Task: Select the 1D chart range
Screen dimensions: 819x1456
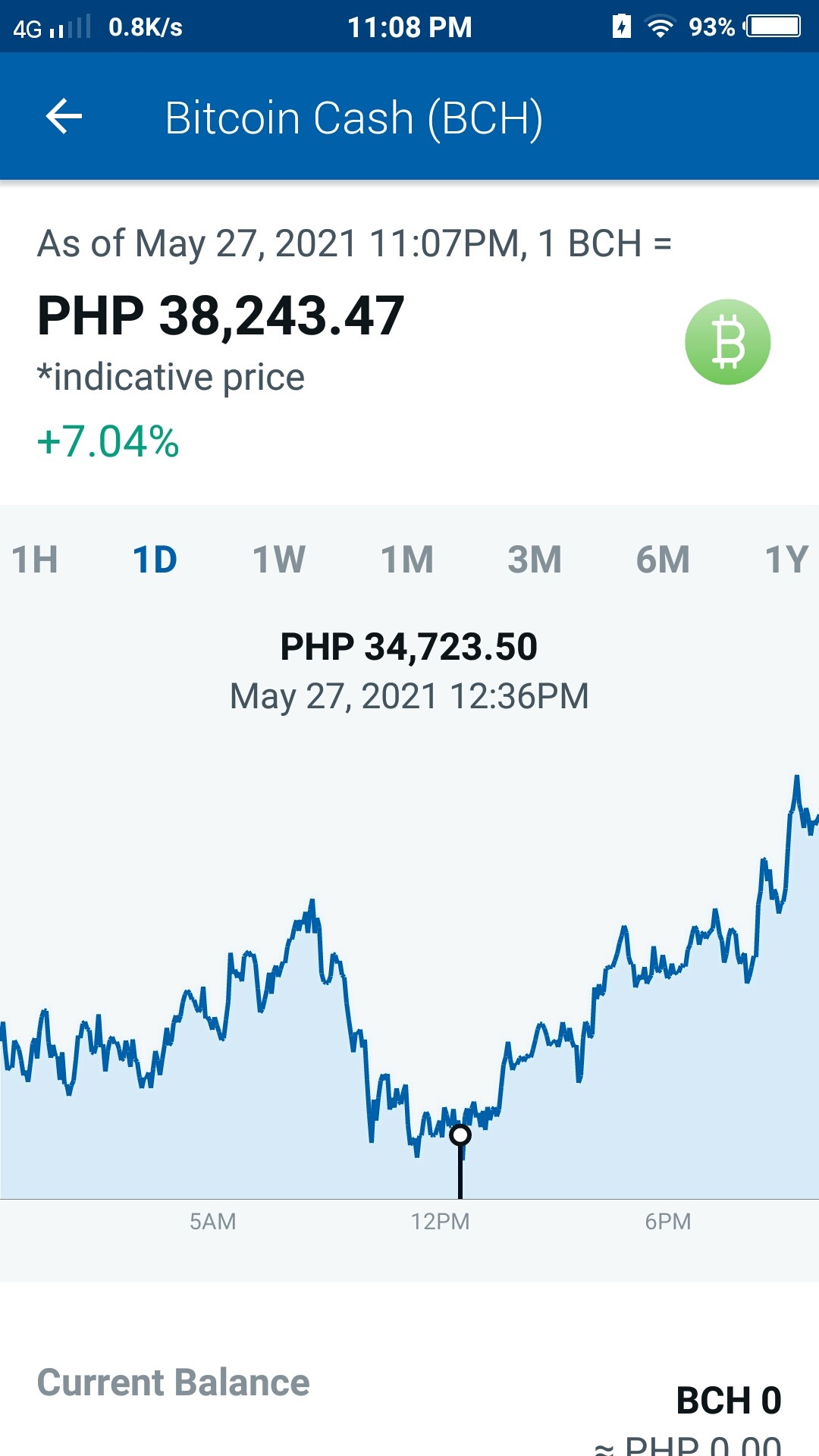Action: (x=155, y=560)
